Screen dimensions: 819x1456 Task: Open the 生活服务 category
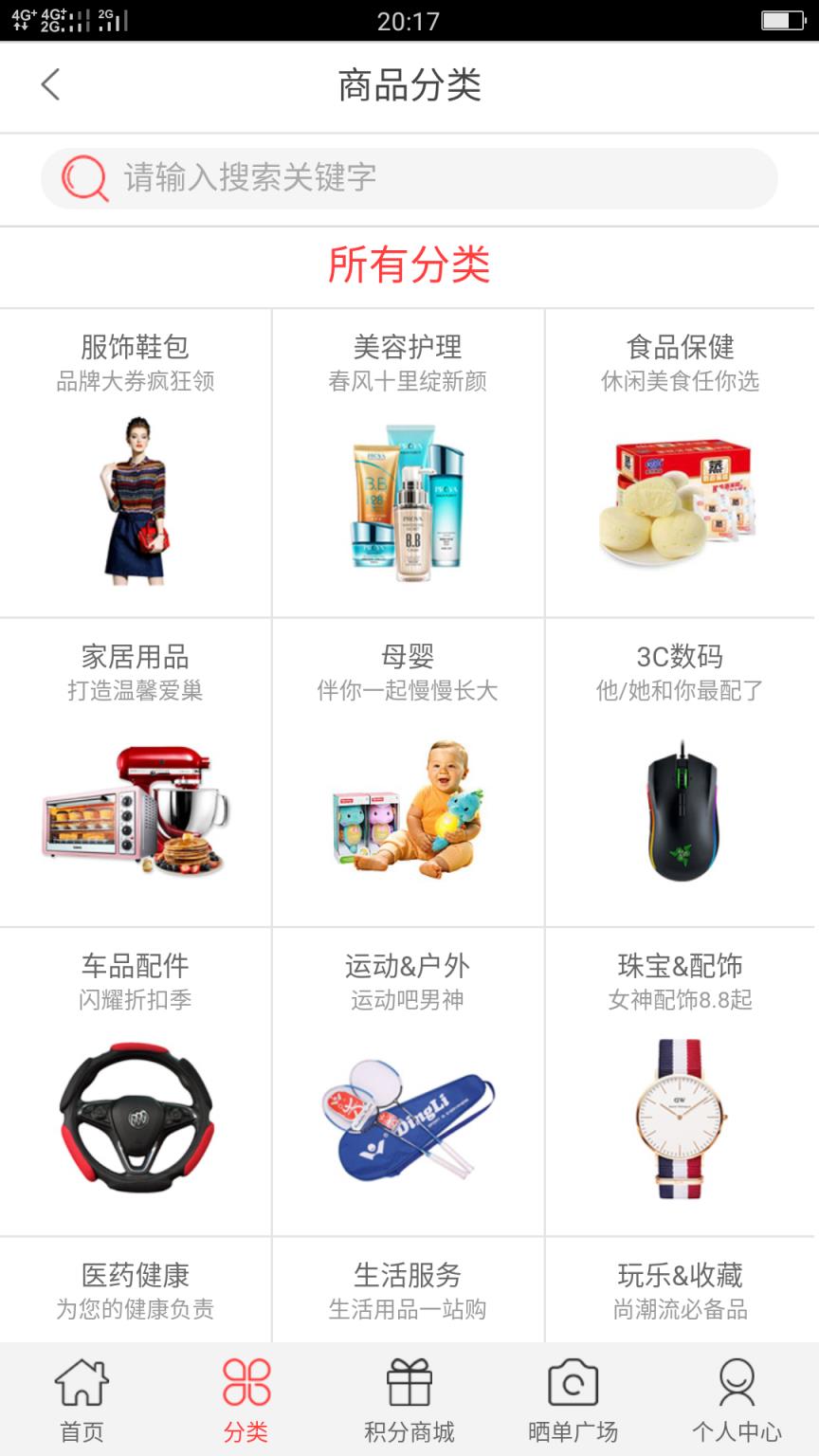tap(408, 1289)
